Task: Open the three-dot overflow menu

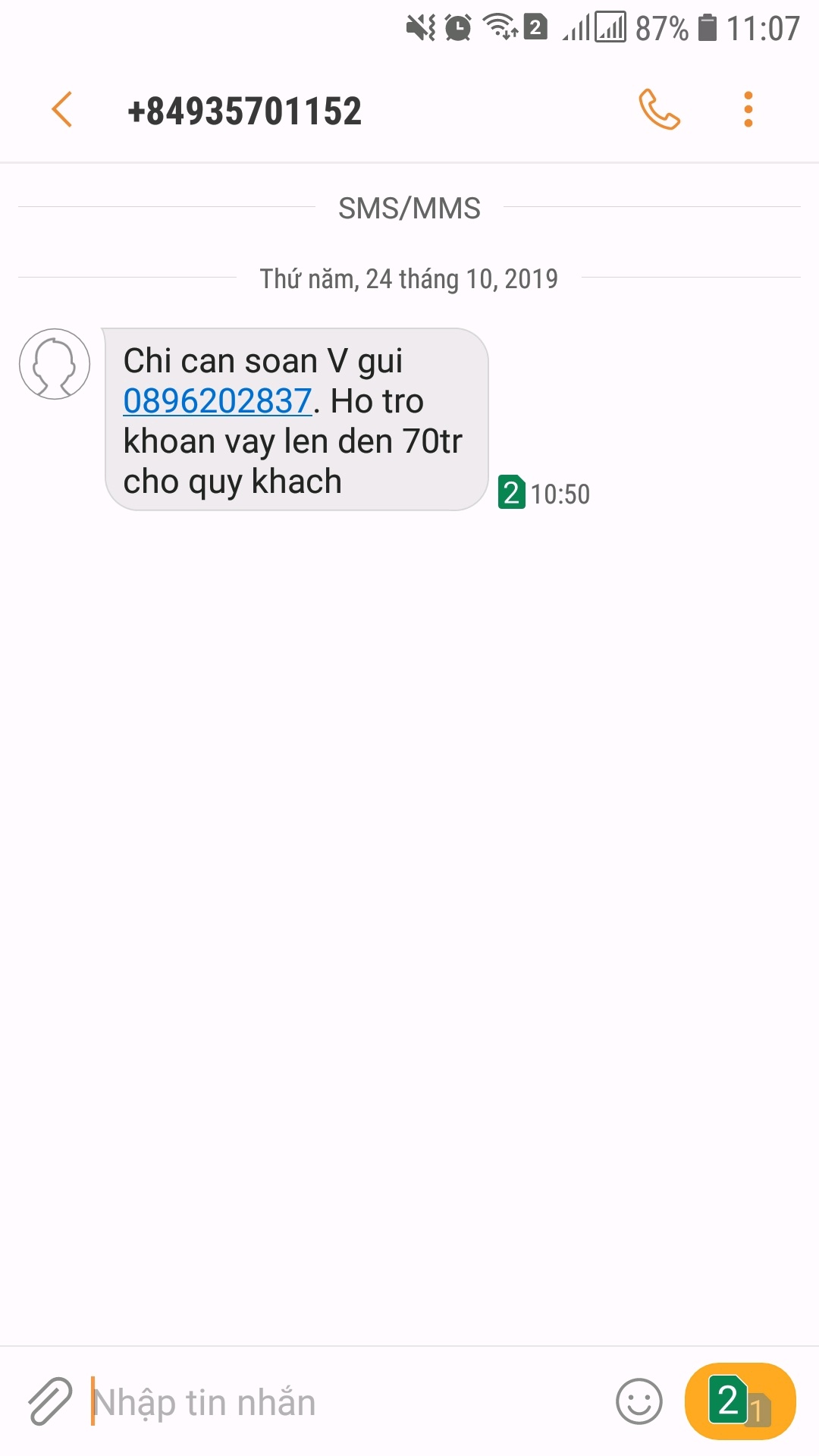Action: (748, 110)
